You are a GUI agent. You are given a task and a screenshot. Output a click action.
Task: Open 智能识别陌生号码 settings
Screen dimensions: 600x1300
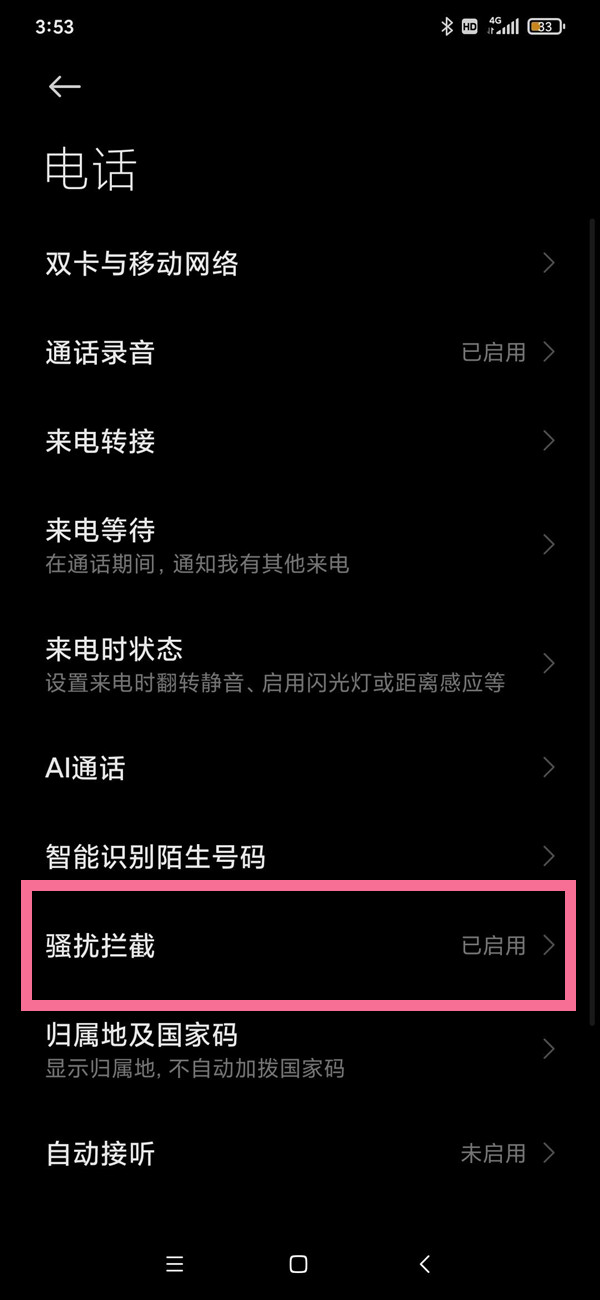click(x=300, y=856)
